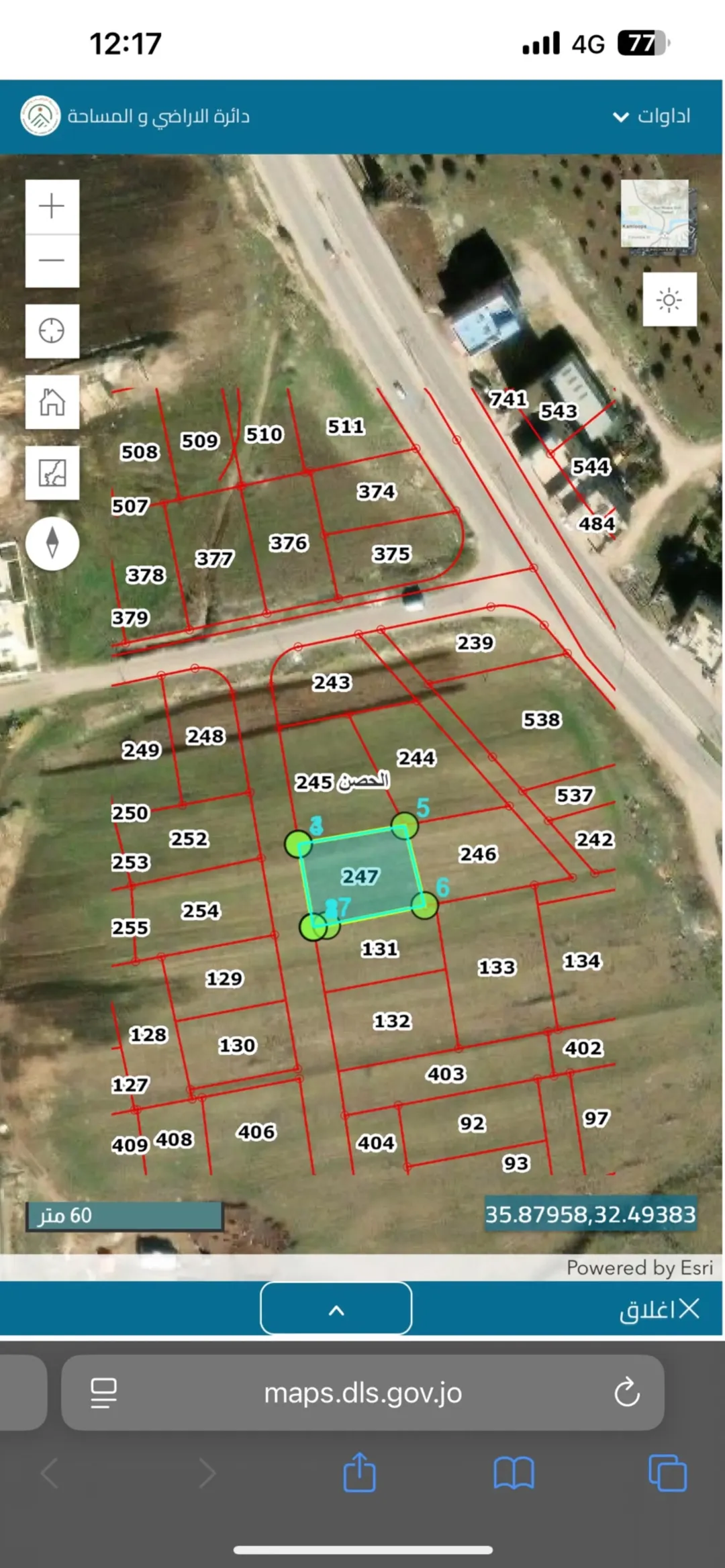Return map to home extent
This screenshot has width=725, height=1568.
pyautogui.click(x=52, y=402)
